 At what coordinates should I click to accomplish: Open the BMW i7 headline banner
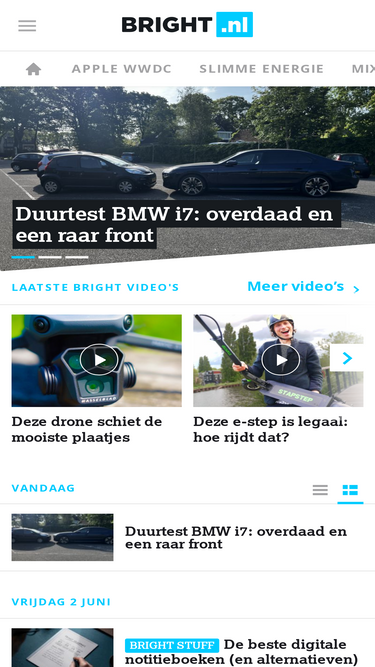174,224
